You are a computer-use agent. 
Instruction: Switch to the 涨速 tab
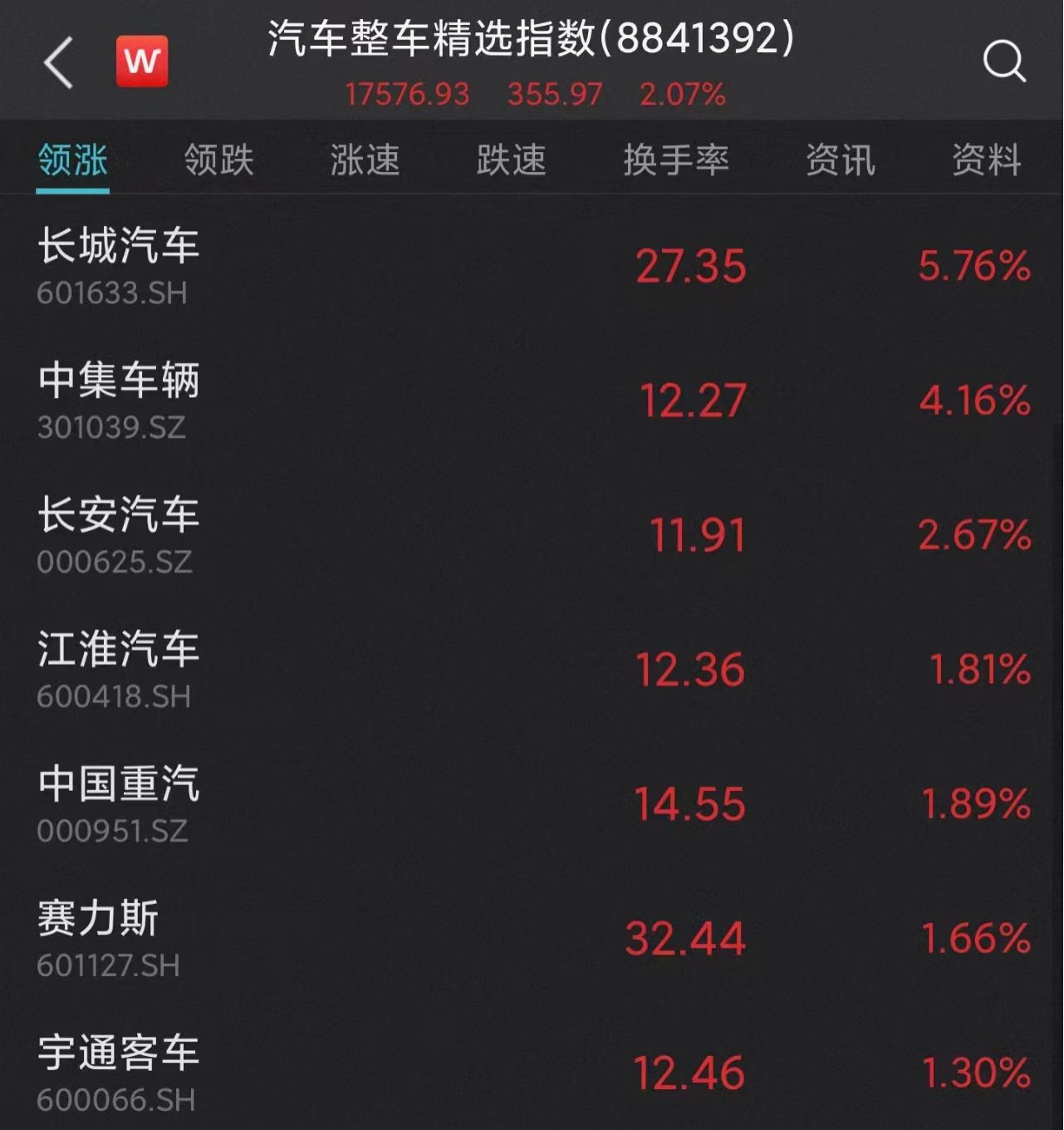click(x=365, y=160)
